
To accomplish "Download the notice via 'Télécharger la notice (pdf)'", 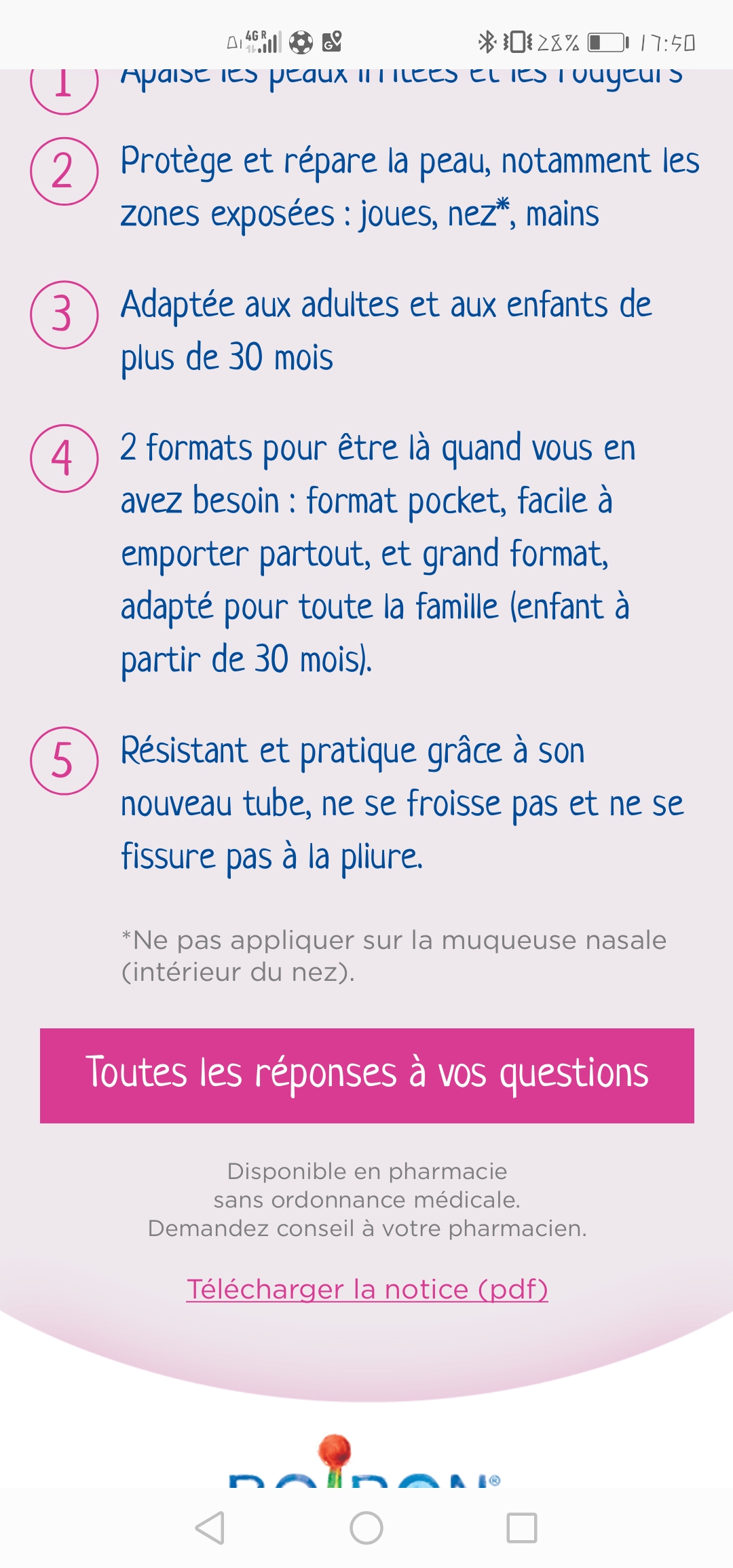I will (366, 1289).
